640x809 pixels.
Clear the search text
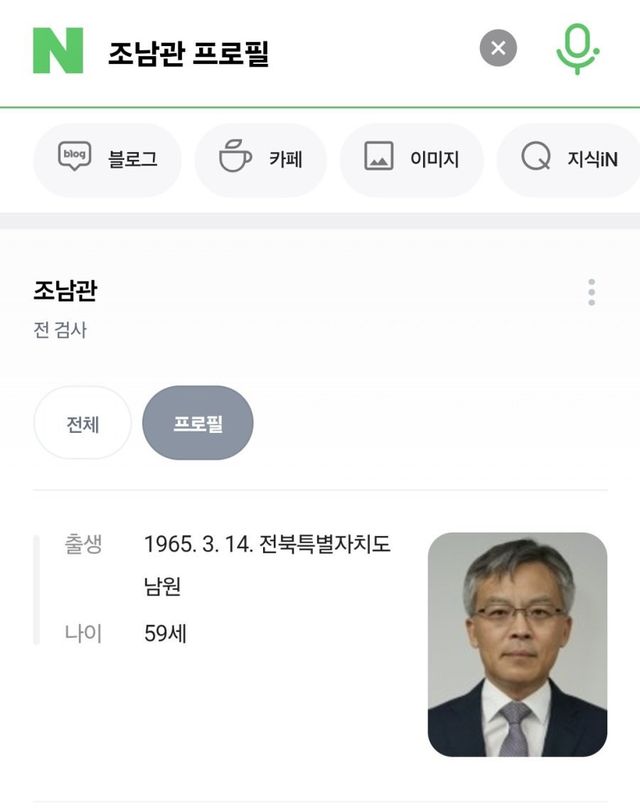click(x=498, y=48)
